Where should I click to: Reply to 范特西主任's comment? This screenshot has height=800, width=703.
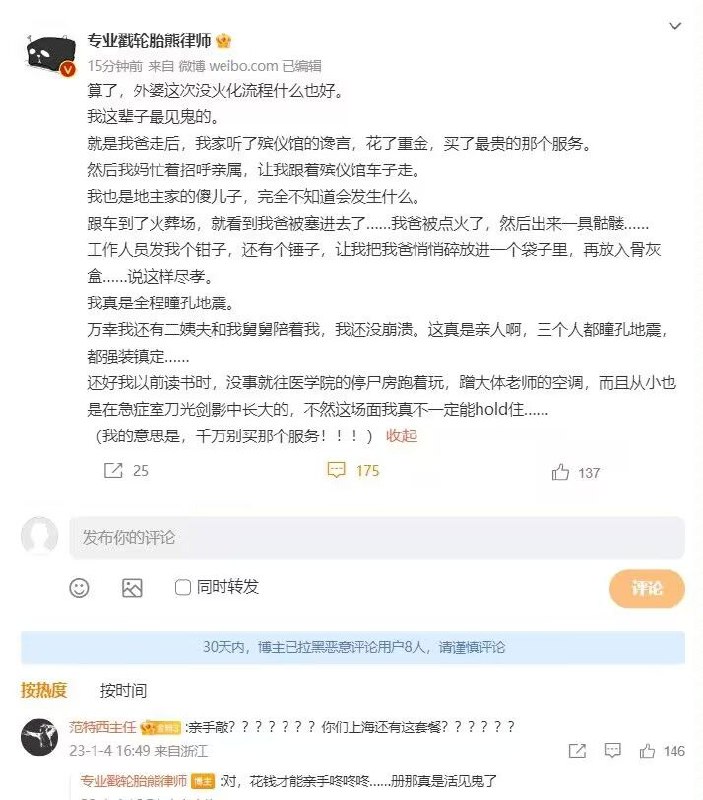(612, 750)
